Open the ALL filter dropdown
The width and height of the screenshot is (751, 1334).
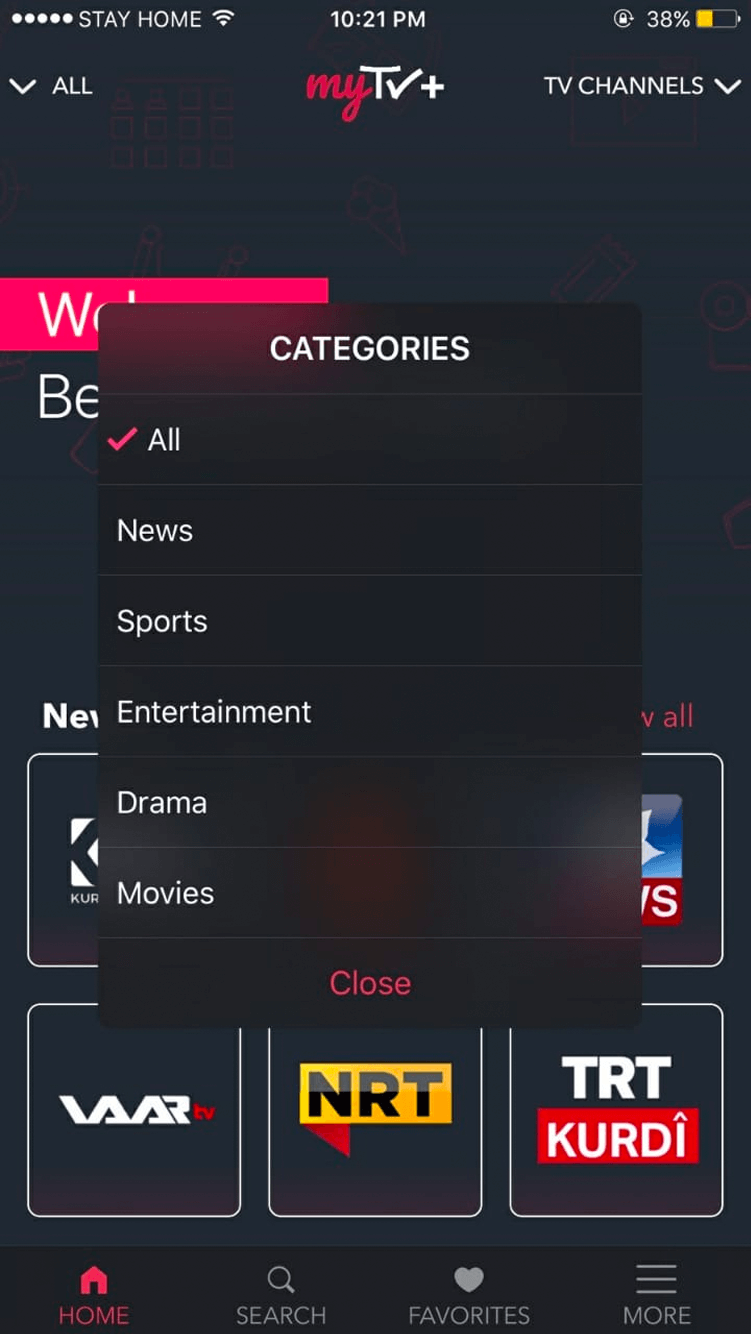point(52,86)
